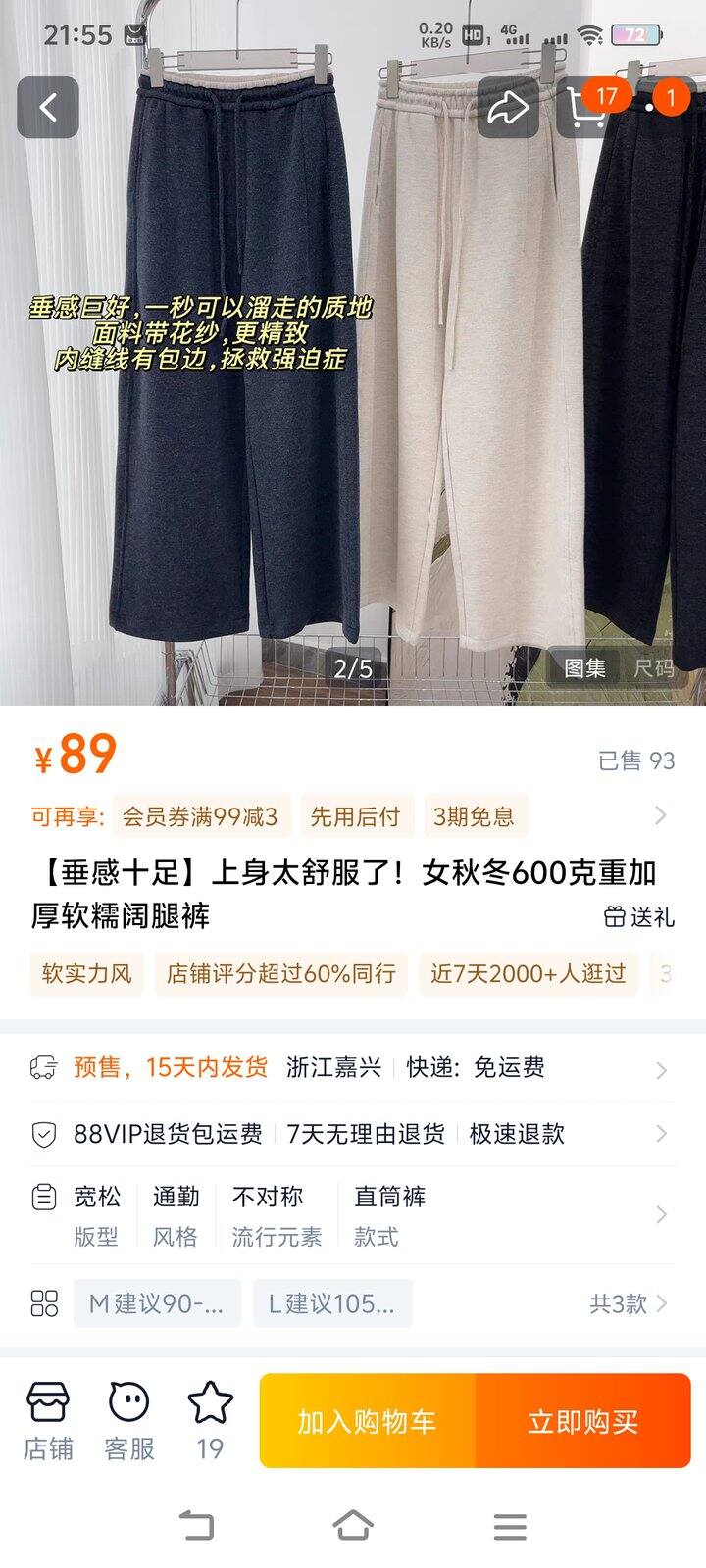Open the 店铺评分超过60%同行 tag
This screenshot has width=706, height=1568.
pyautogui.click(x=280, y=973)
